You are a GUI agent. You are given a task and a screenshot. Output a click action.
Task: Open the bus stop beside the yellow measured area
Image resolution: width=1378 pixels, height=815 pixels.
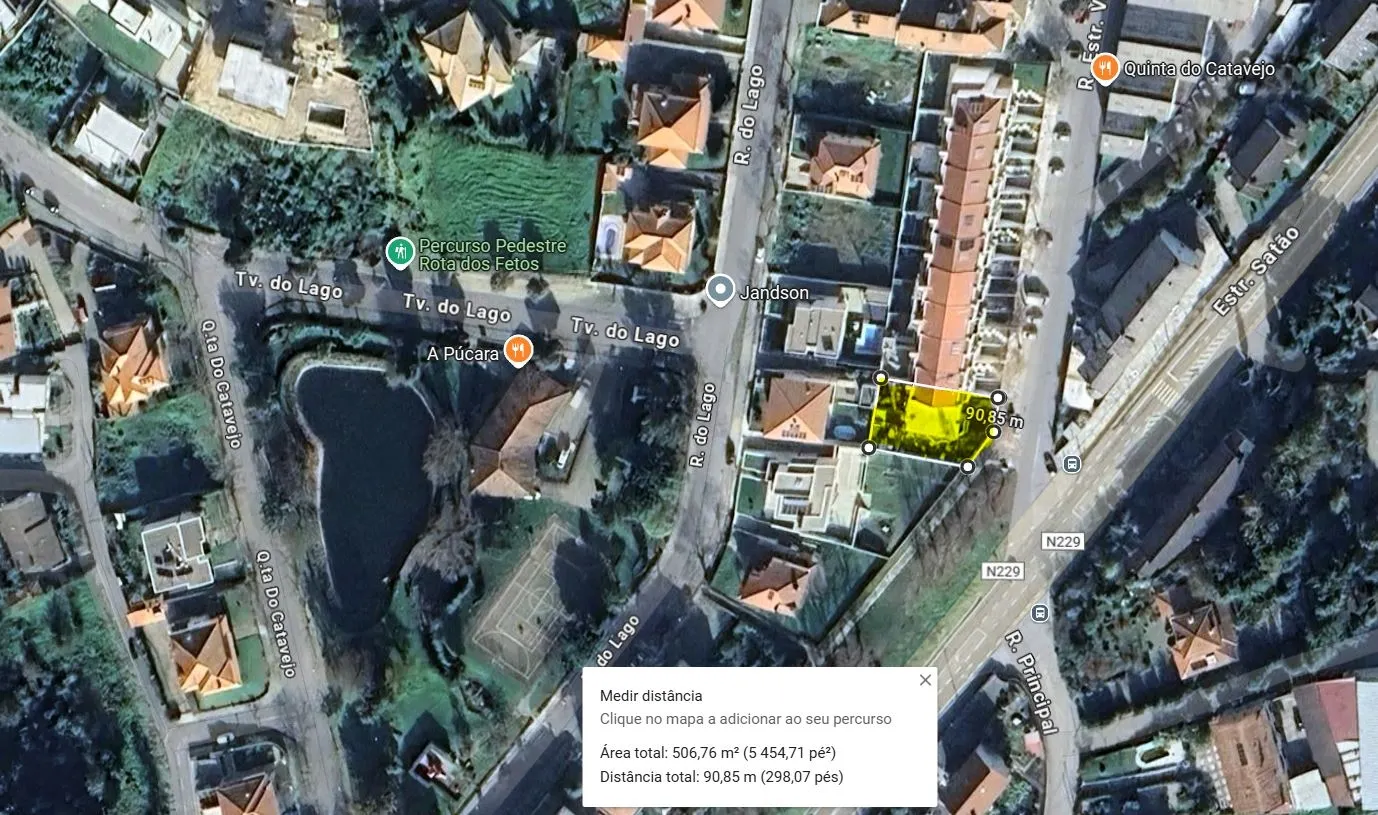pyautogui.click(x=1072, y=464)
